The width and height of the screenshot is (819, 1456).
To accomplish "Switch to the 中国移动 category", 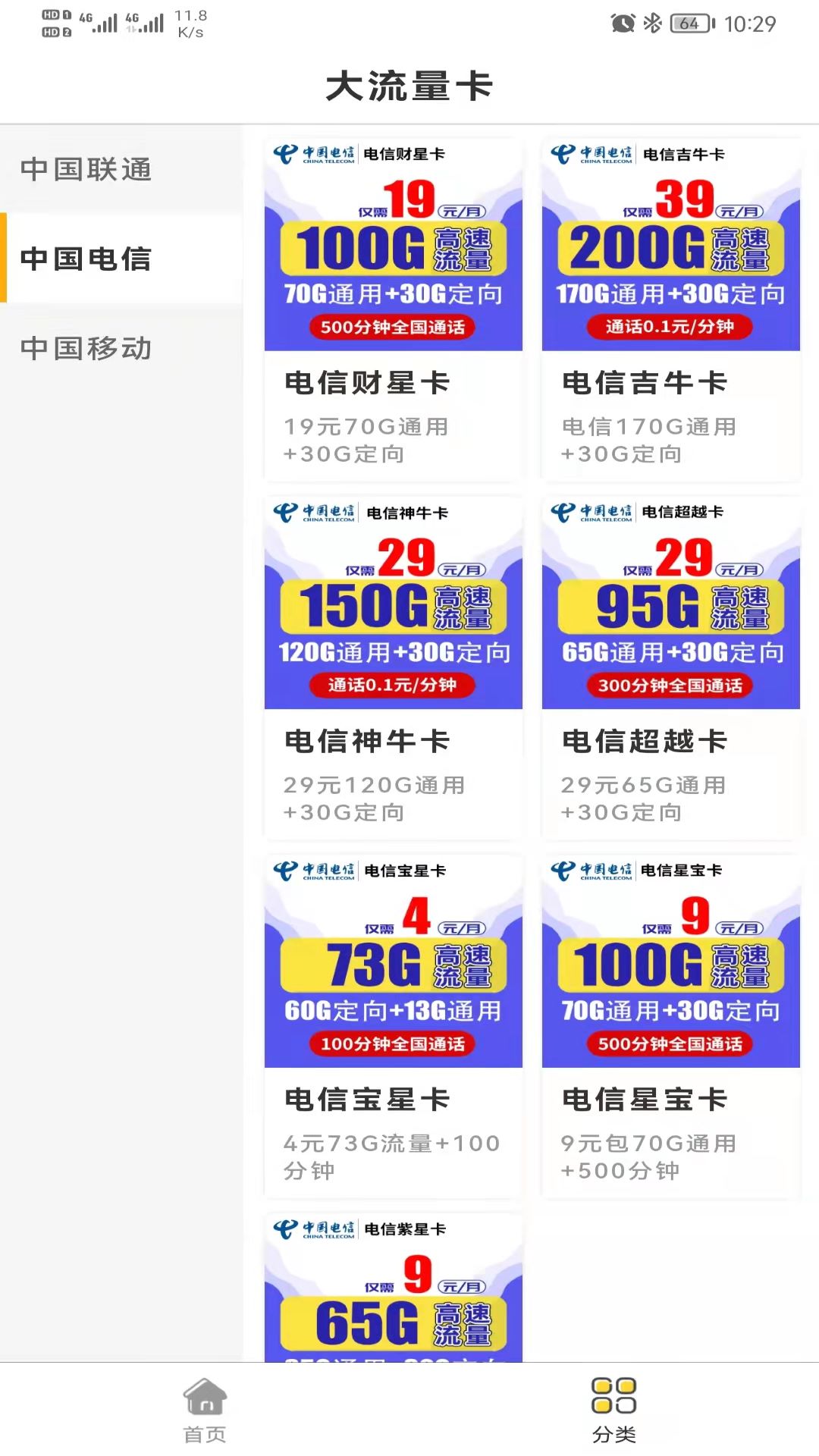I will (86, 348).
